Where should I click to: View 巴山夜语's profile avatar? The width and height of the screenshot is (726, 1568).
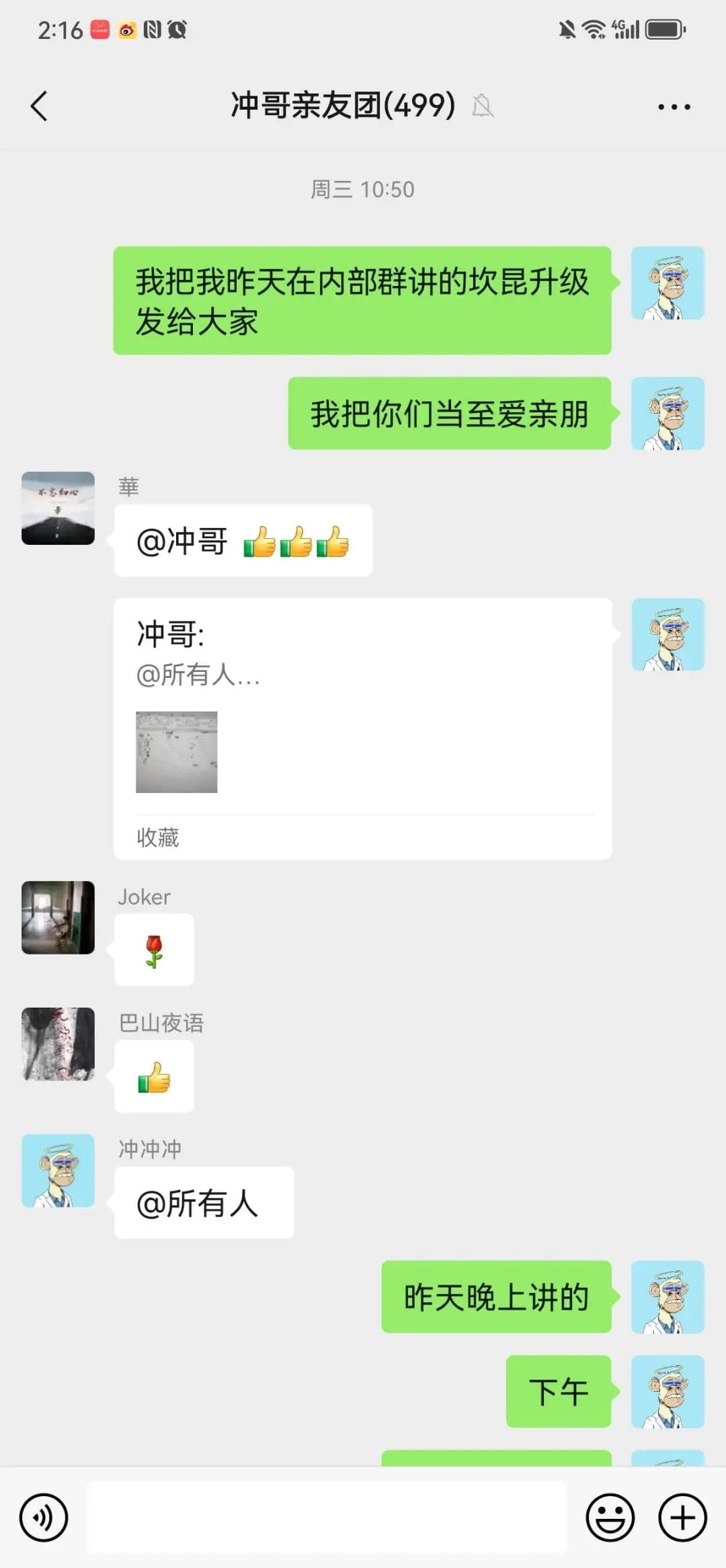pyautogui.click(x=58, y=1044)
